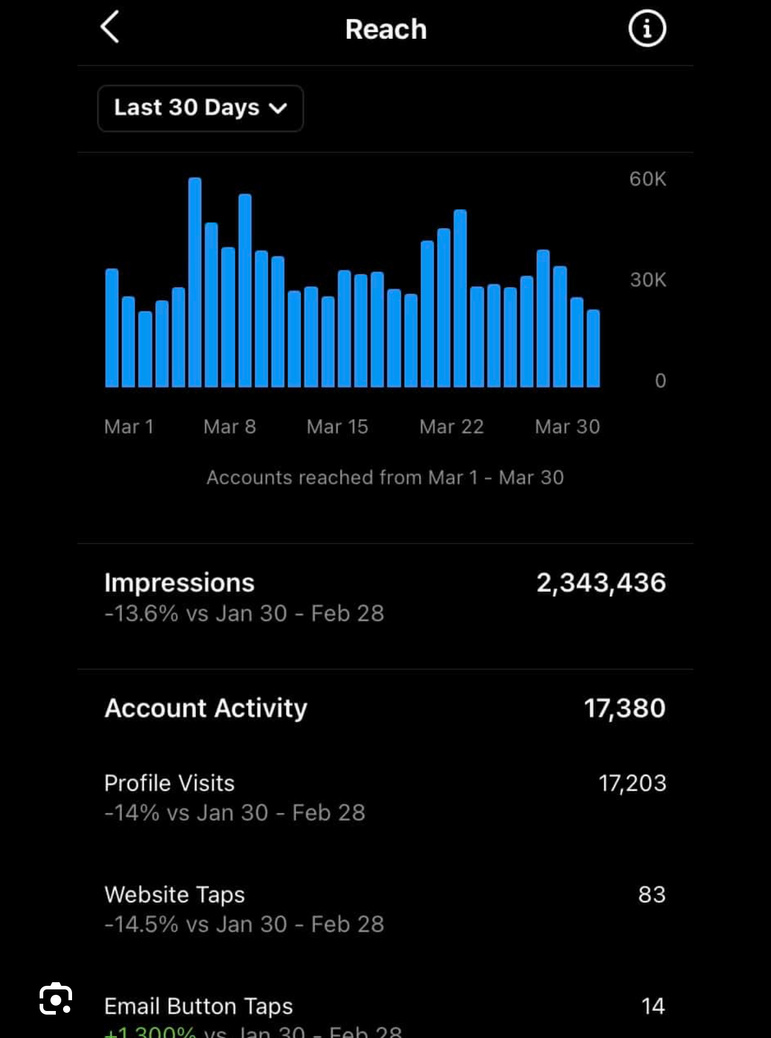The width and height of the screenshot is (771, 1038).
Task: Expand the Last 30 Days dropdown
Action: [200, 108]
